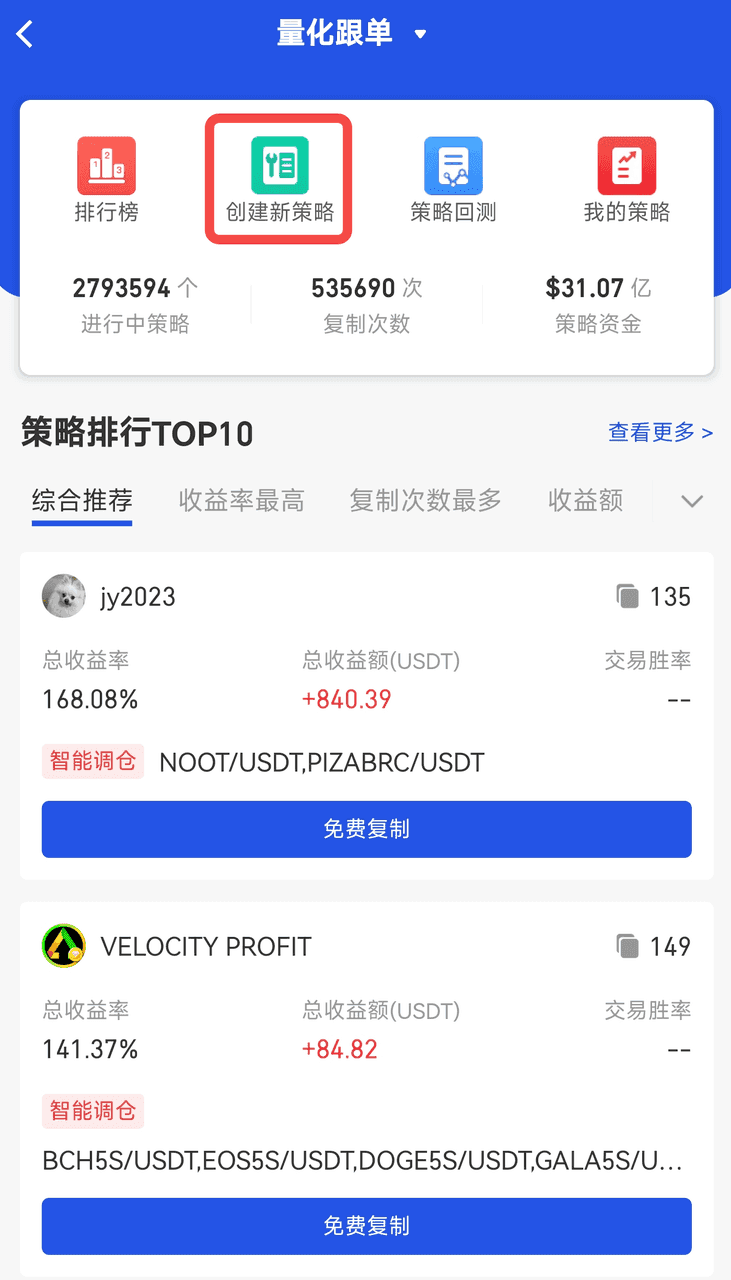
Task: Copy jy2023 strategy with 免费复制
Action: coord(366,829)
